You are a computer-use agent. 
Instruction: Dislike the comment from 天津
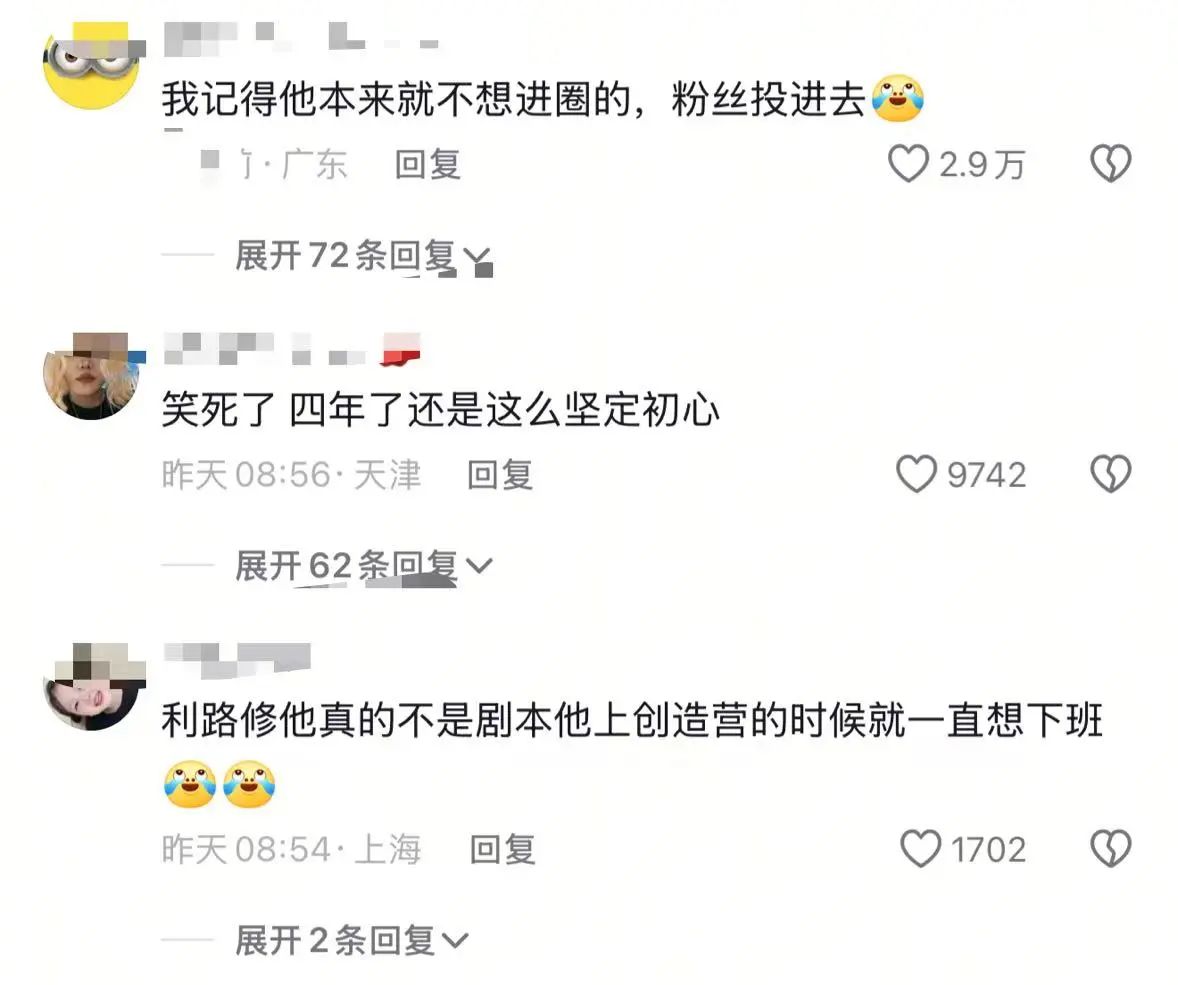coord(1110,475)
